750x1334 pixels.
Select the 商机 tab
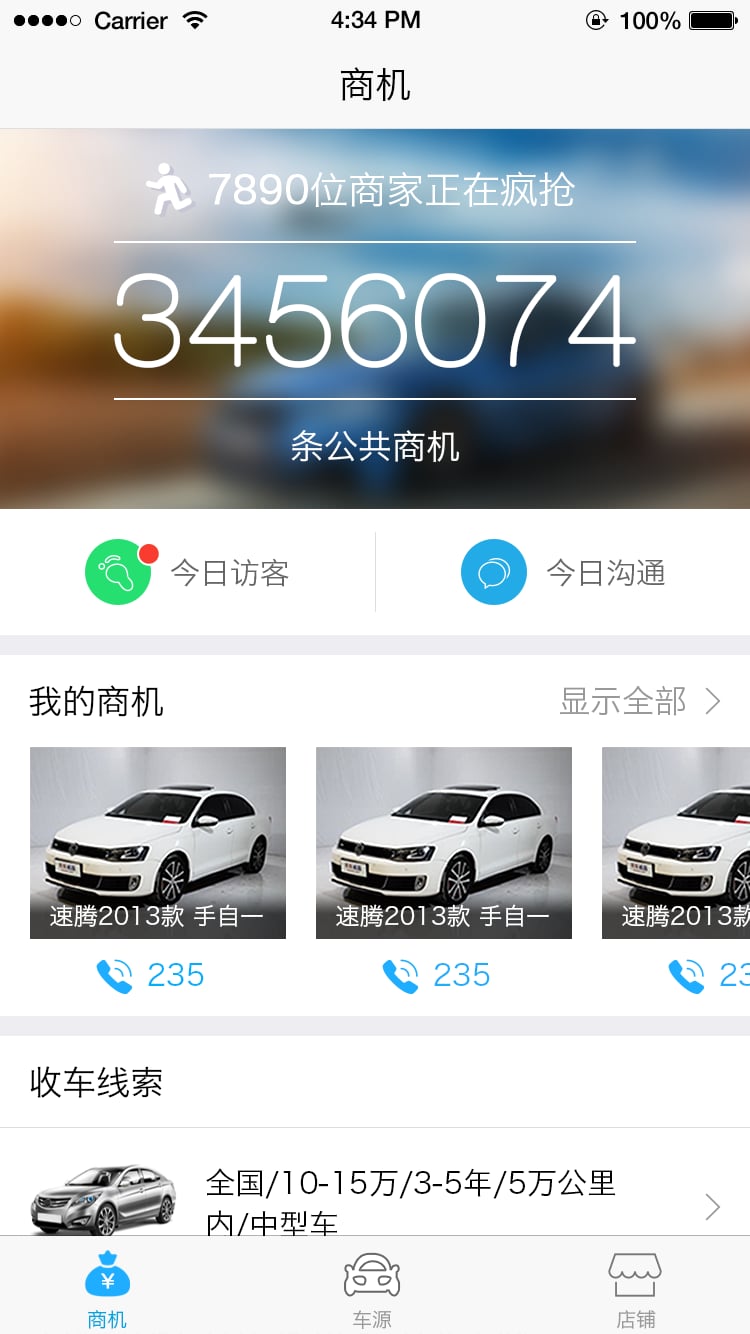(x=107, y=1288)
